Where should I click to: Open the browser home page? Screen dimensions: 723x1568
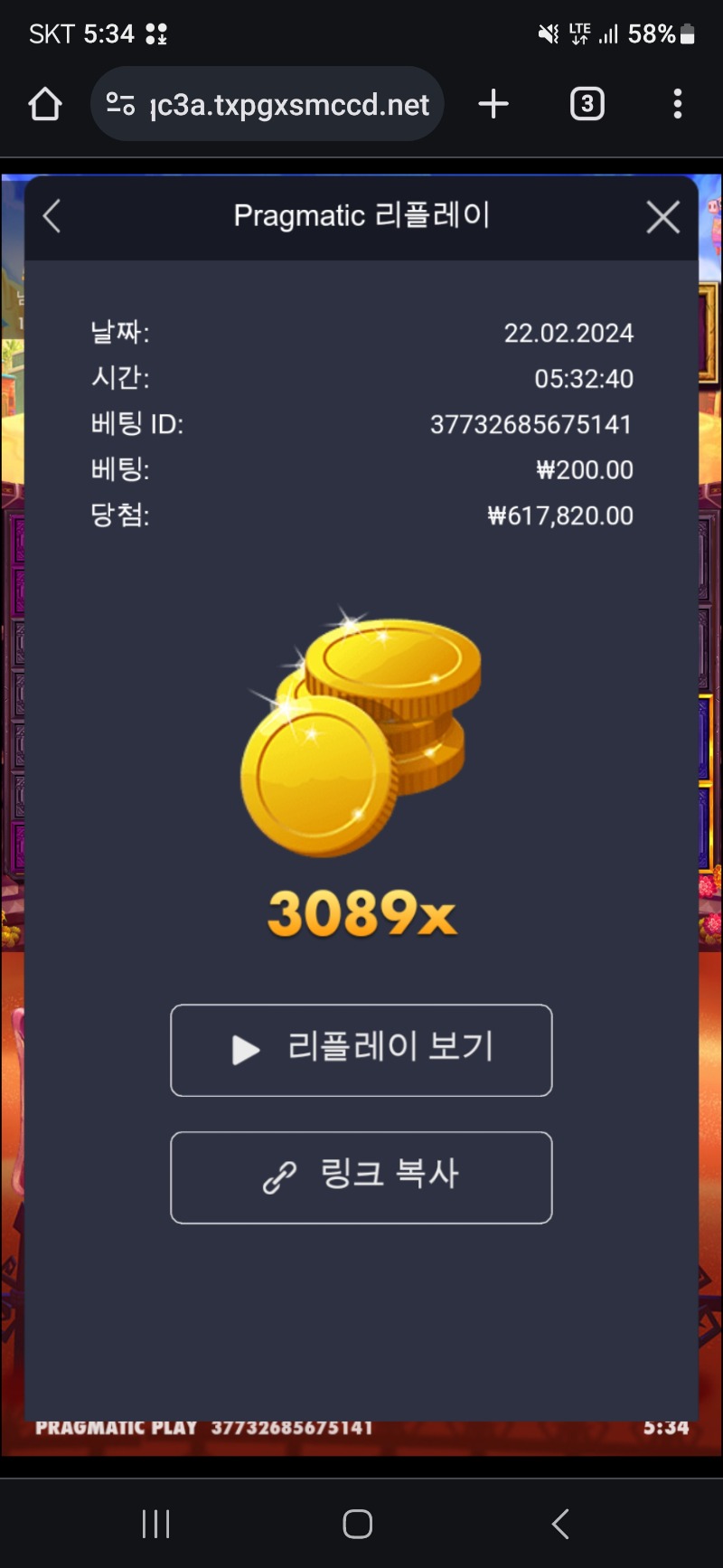click(x=45, y=104)
